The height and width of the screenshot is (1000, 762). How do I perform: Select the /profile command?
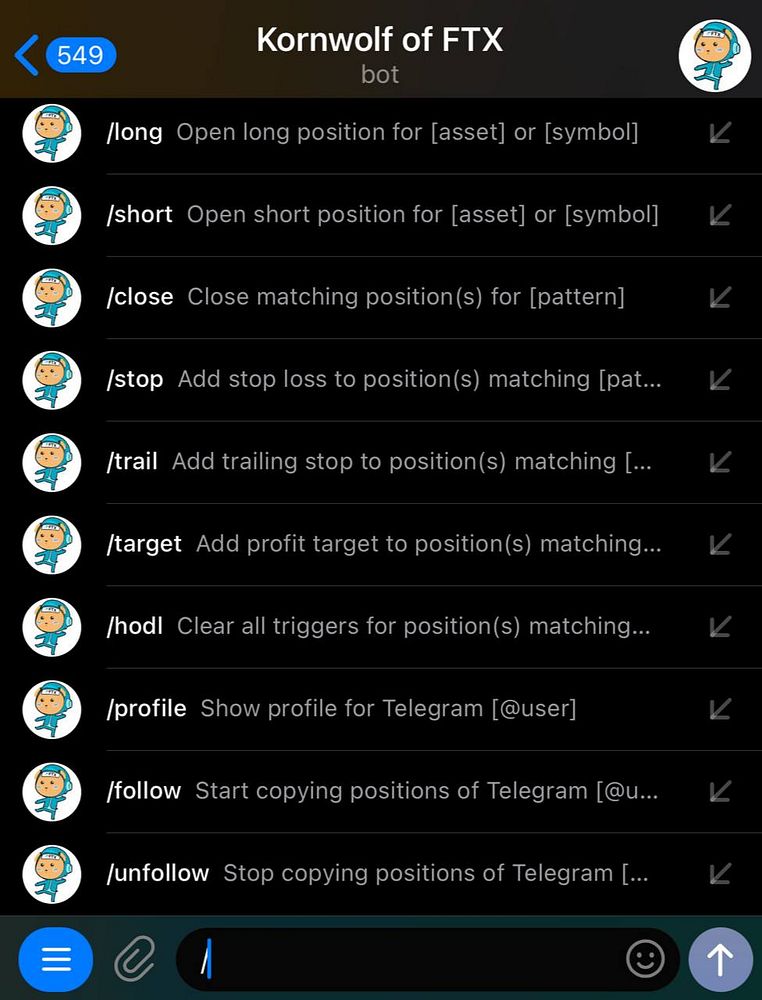pyautogui.click(x=341, y=708)
